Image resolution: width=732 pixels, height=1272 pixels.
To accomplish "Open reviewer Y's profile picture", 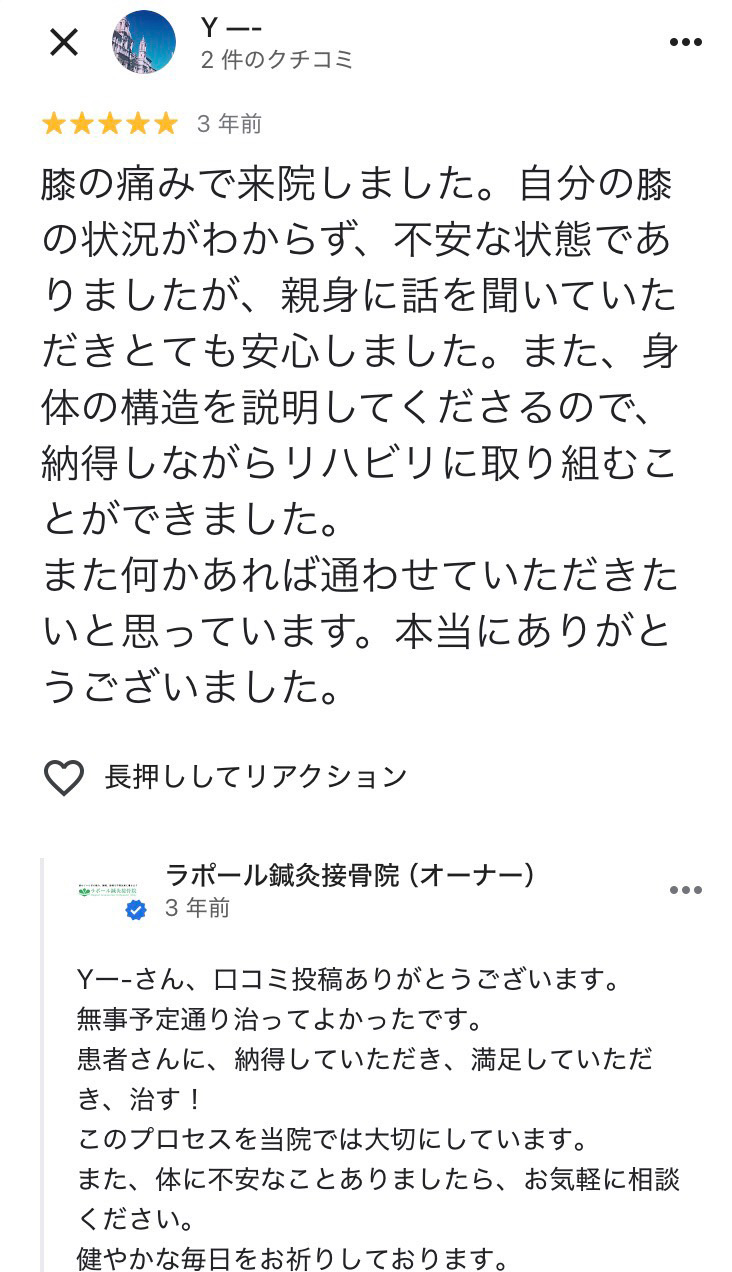I will (x=144, y=42).
